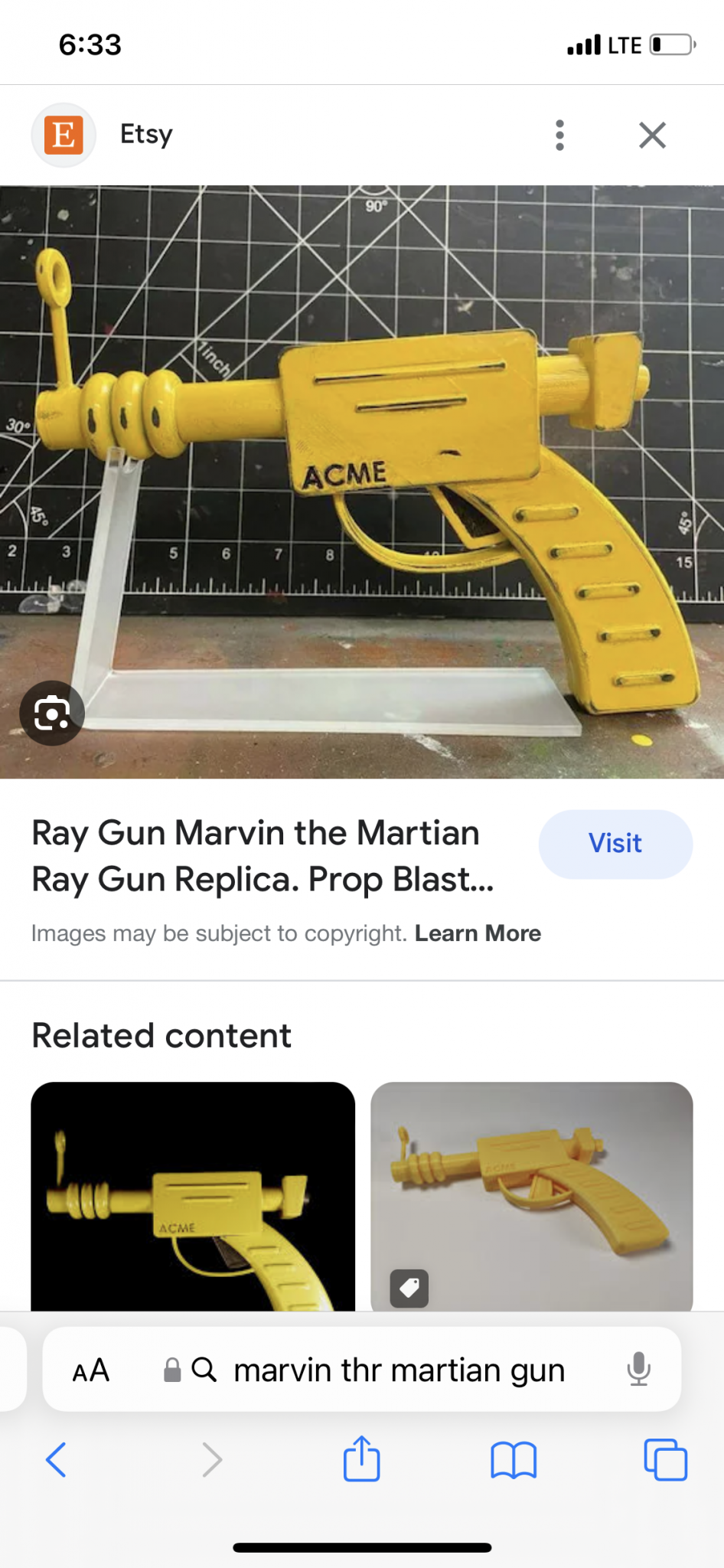Open the Etsy source link
The height and width of the screenshot is (1568, 724).
[x=145, y=135]
